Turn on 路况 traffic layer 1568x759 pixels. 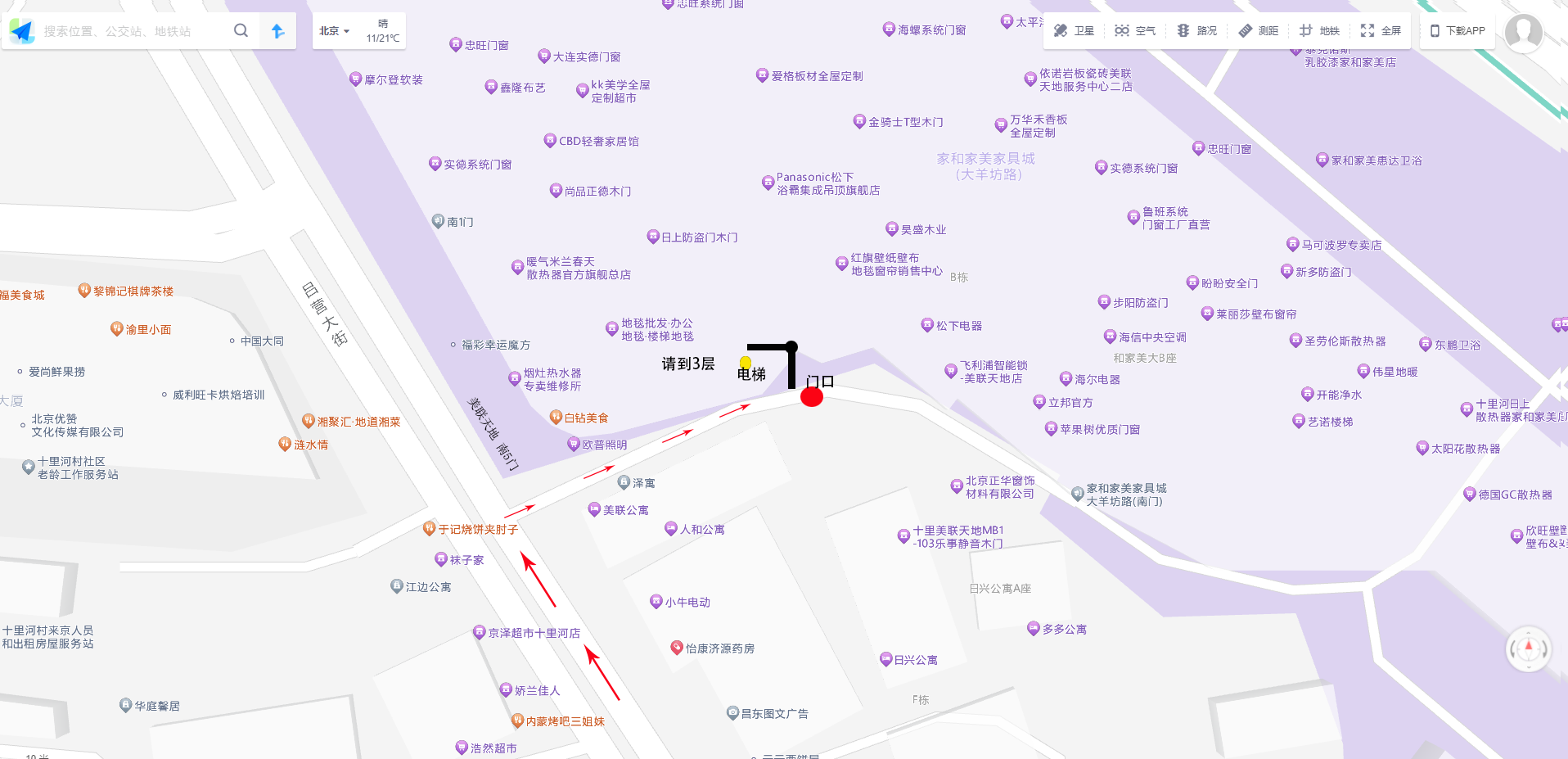1196,31
